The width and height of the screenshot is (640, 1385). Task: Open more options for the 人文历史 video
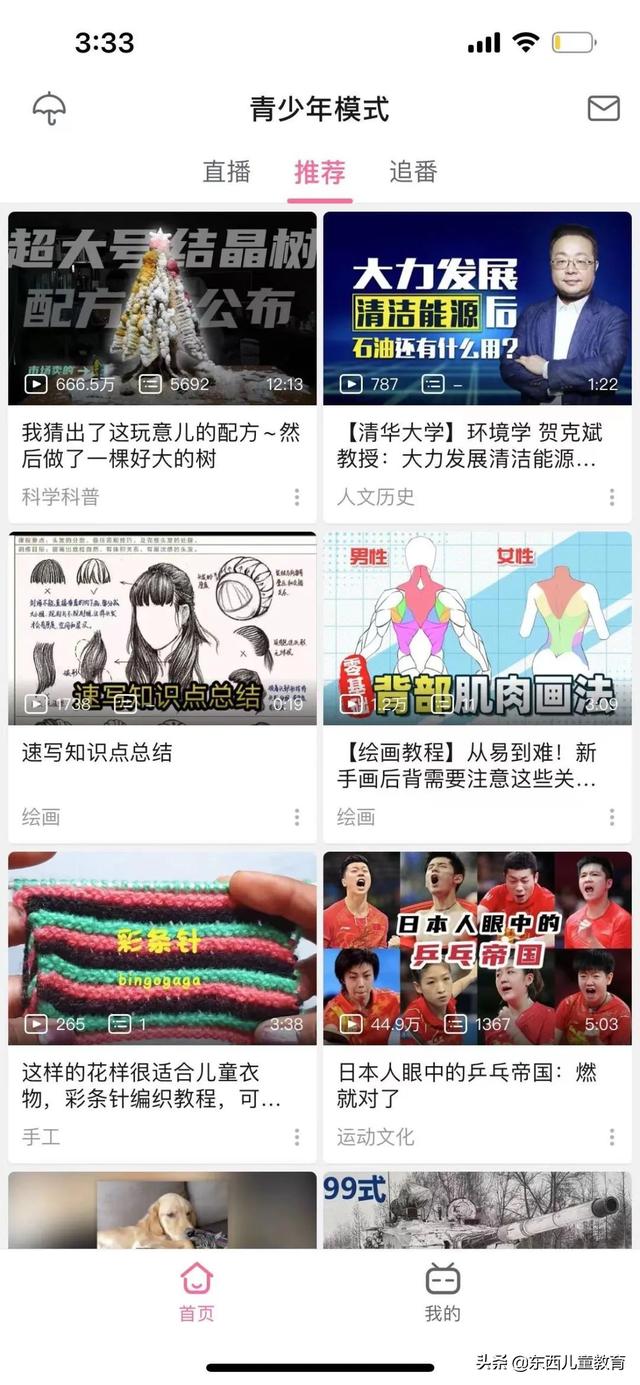[612, 497]
